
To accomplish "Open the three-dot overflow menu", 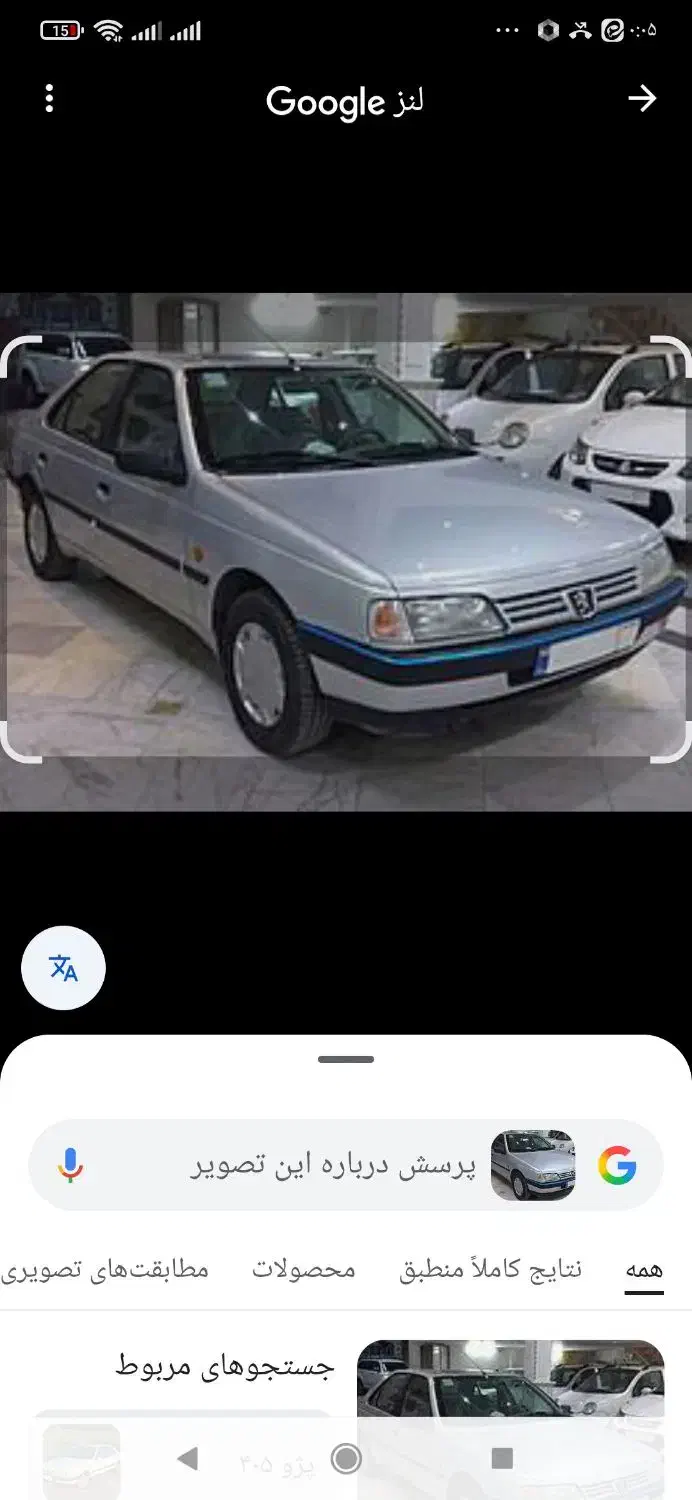I will click(49, 98).
